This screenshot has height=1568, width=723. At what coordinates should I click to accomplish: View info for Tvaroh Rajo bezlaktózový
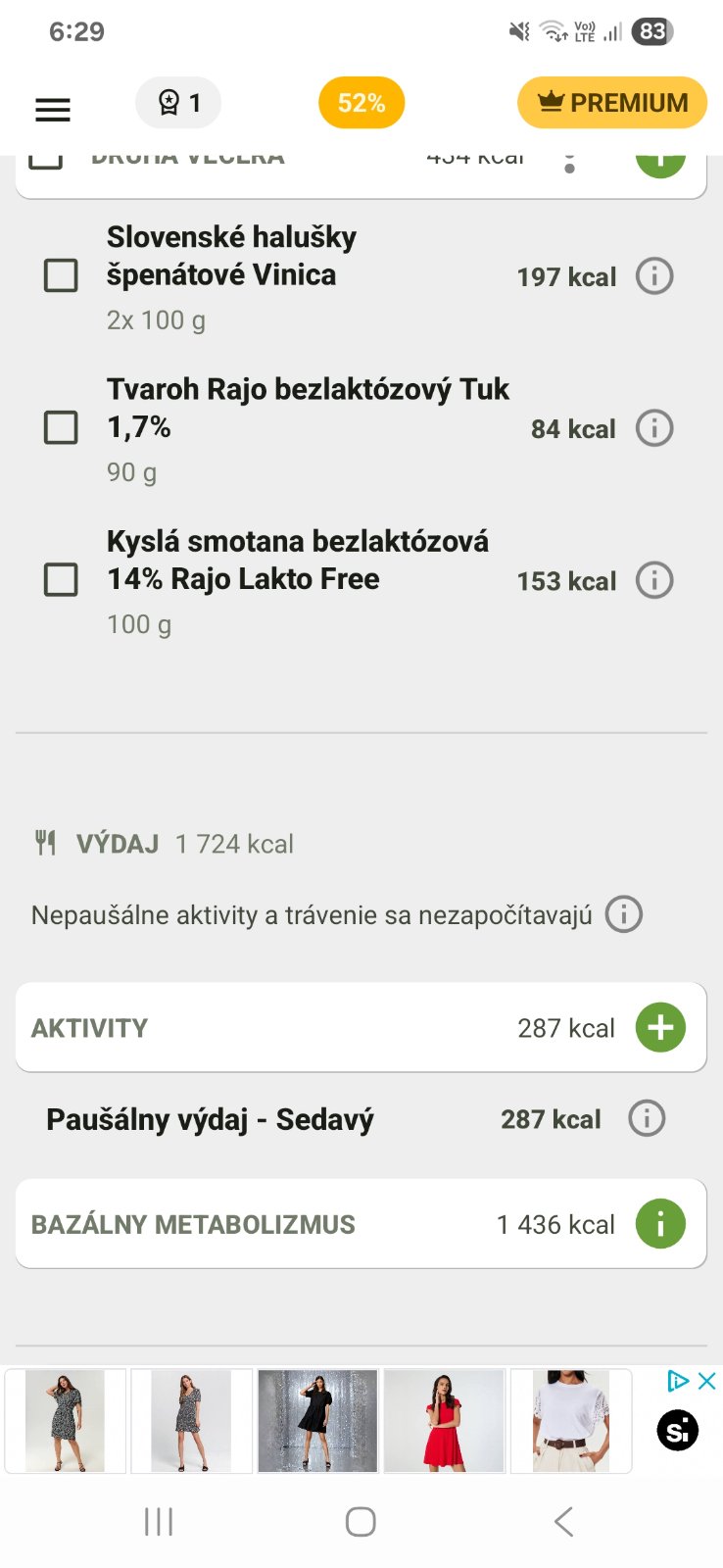coord(654,428)
